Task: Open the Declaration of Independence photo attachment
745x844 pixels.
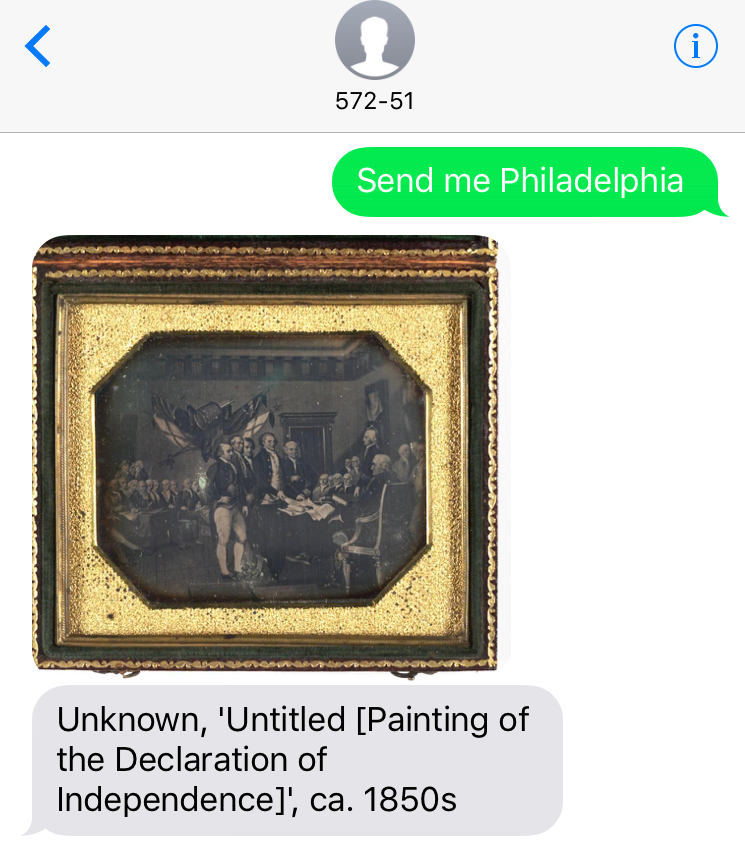Action: coord(265,453)
